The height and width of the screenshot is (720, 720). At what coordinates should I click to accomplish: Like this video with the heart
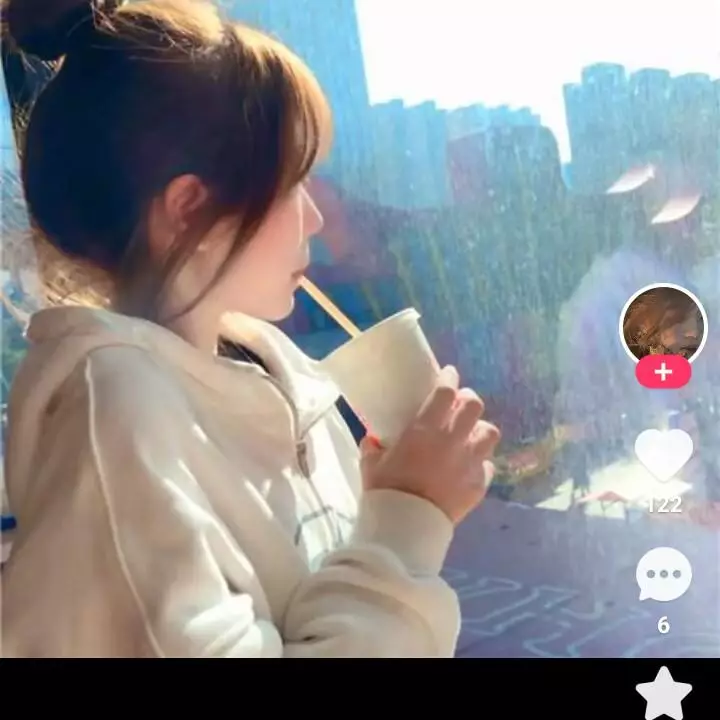[663, 455]
